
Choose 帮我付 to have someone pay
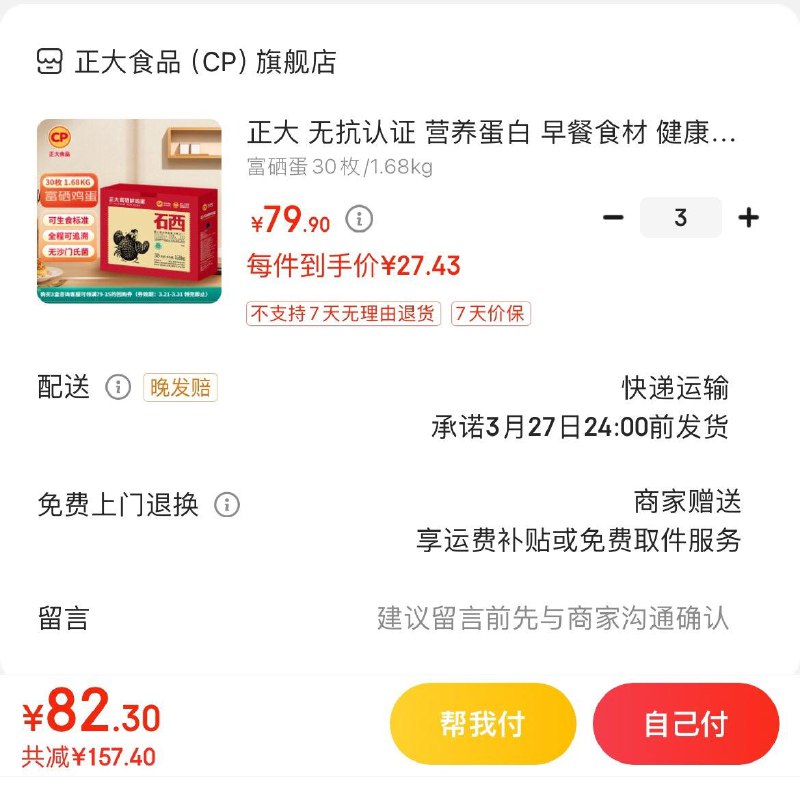click(482, 724)
